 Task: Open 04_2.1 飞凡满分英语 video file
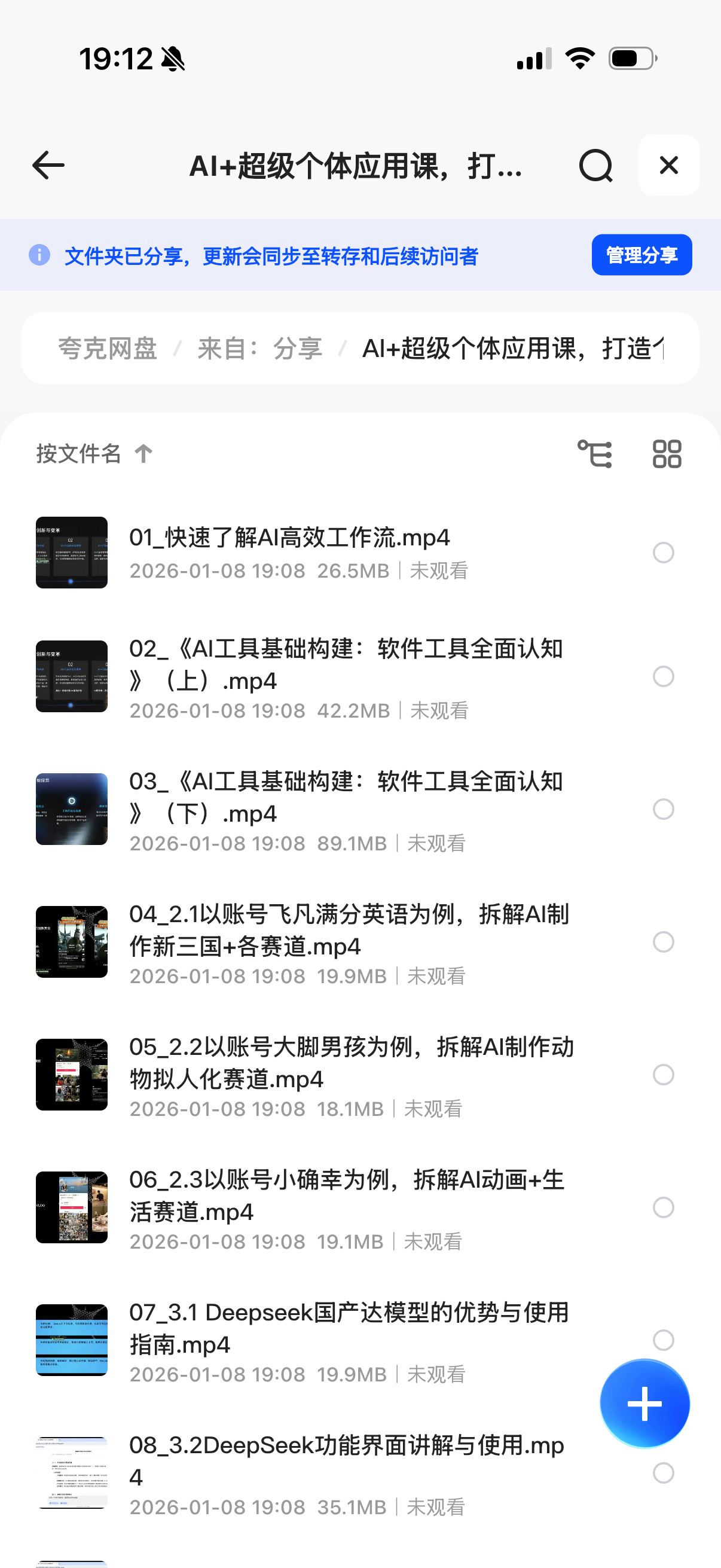[349, 930]
